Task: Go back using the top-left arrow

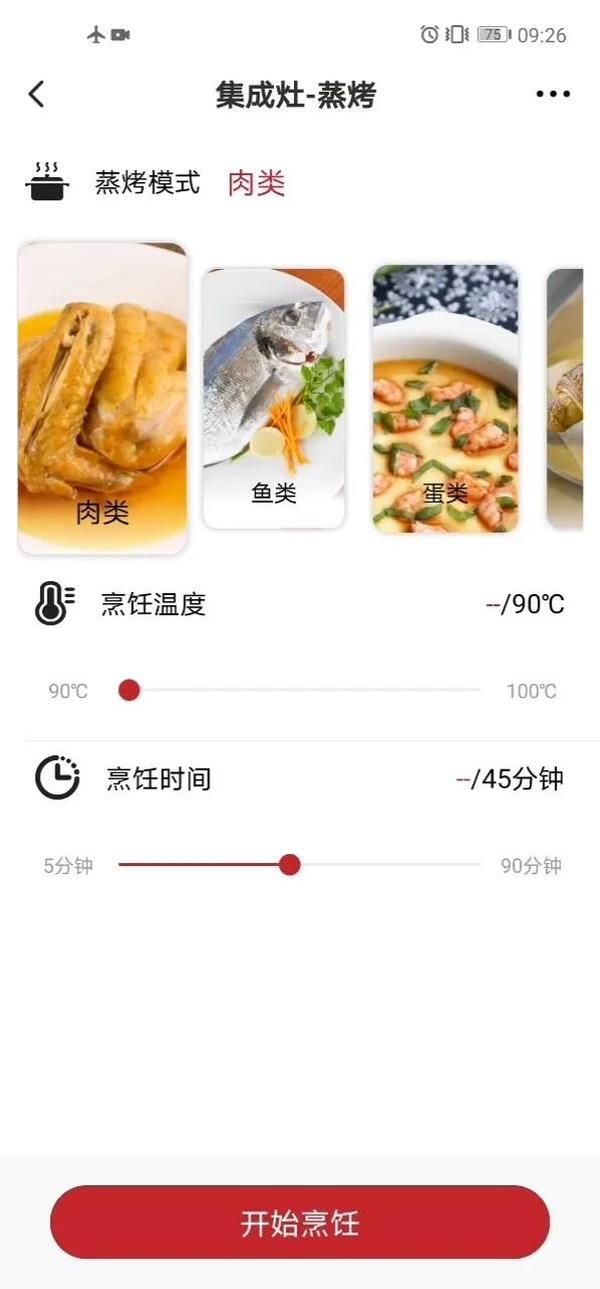Action: coord(37,94)
